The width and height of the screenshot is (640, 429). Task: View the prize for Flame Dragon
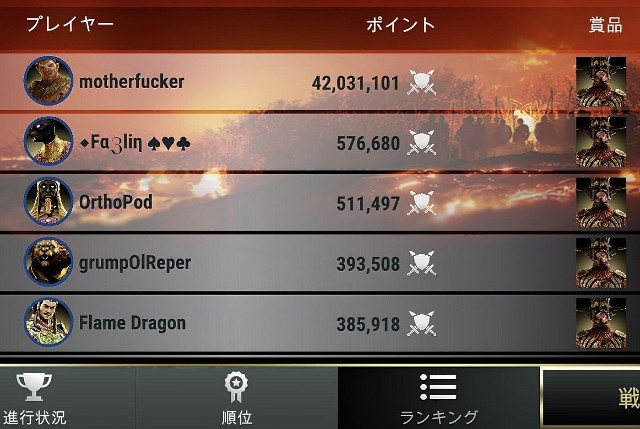tap(601, 323)
